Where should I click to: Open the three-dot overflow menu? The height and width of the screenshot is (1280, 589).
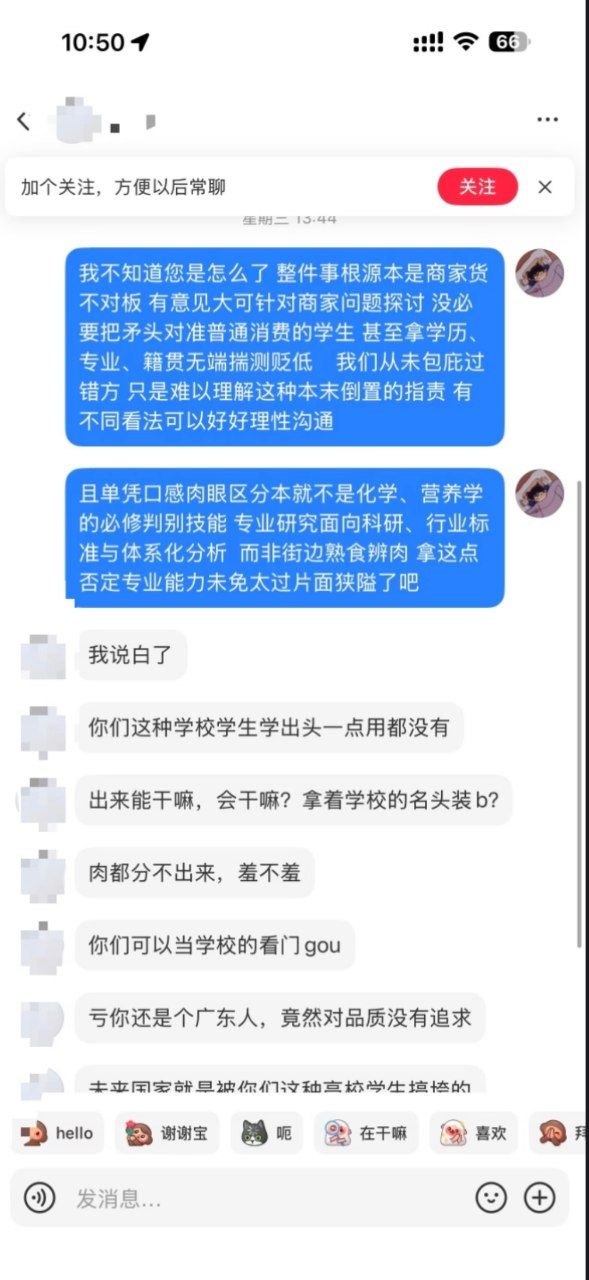pyautogui.click(x=547, y=120)
